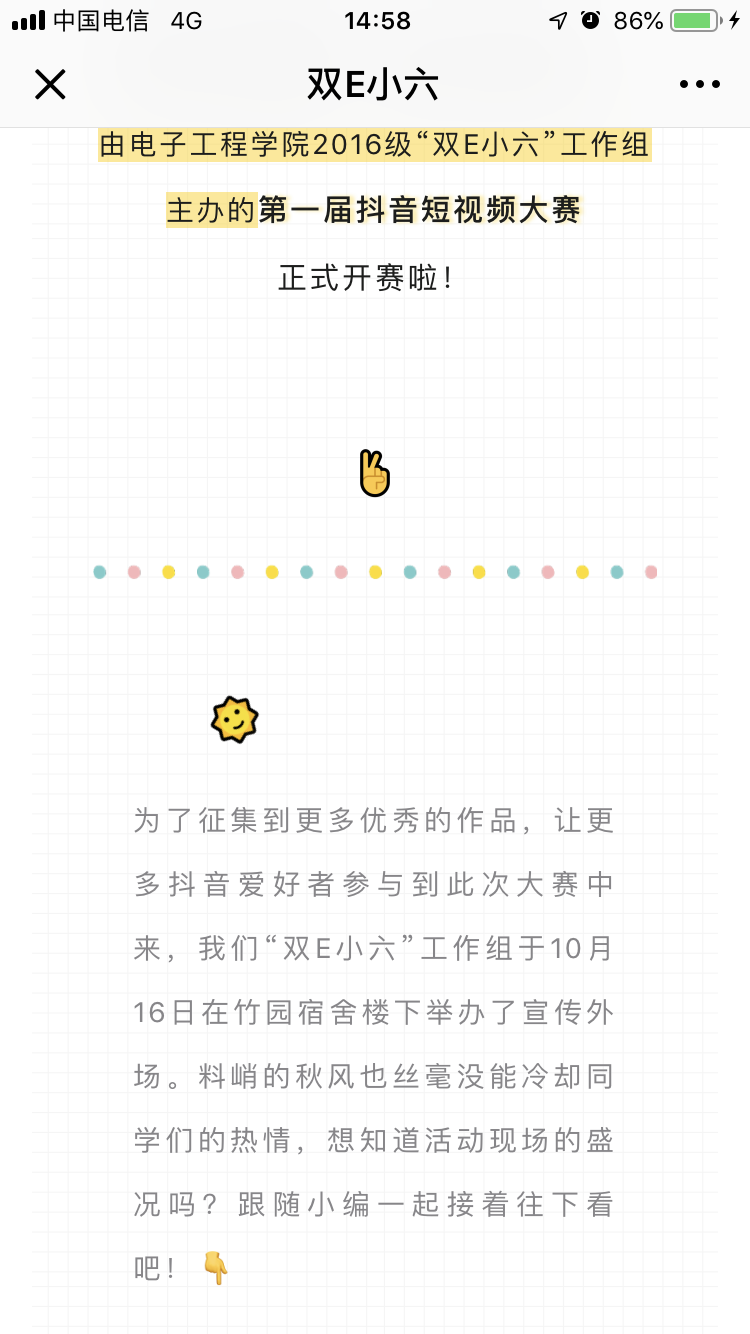Tap the smiling sun emoji icon

click(x=233, y=719)
